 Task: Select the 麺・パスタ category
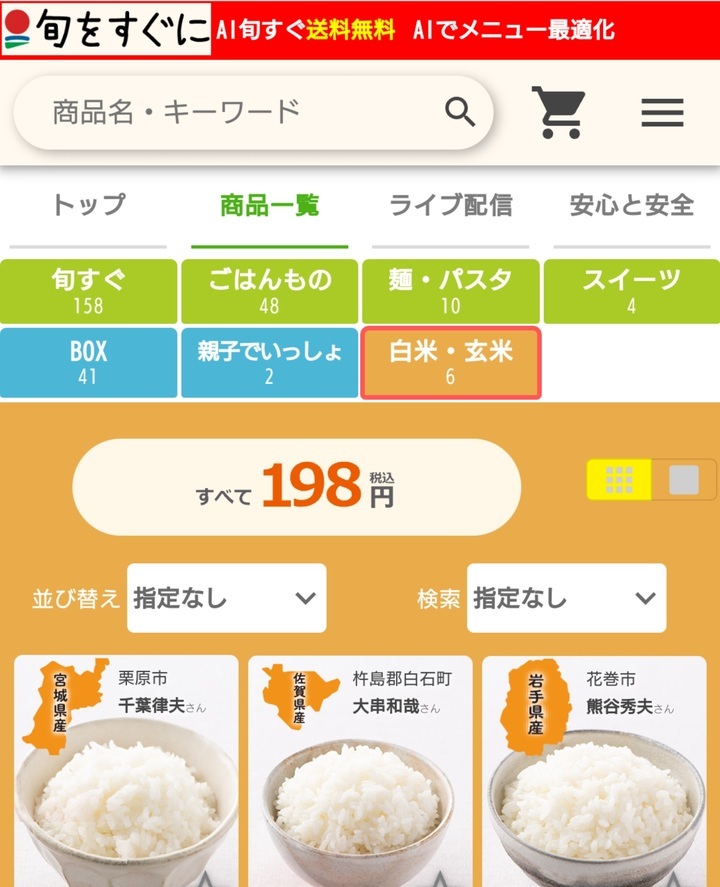(x=451, y=291)
